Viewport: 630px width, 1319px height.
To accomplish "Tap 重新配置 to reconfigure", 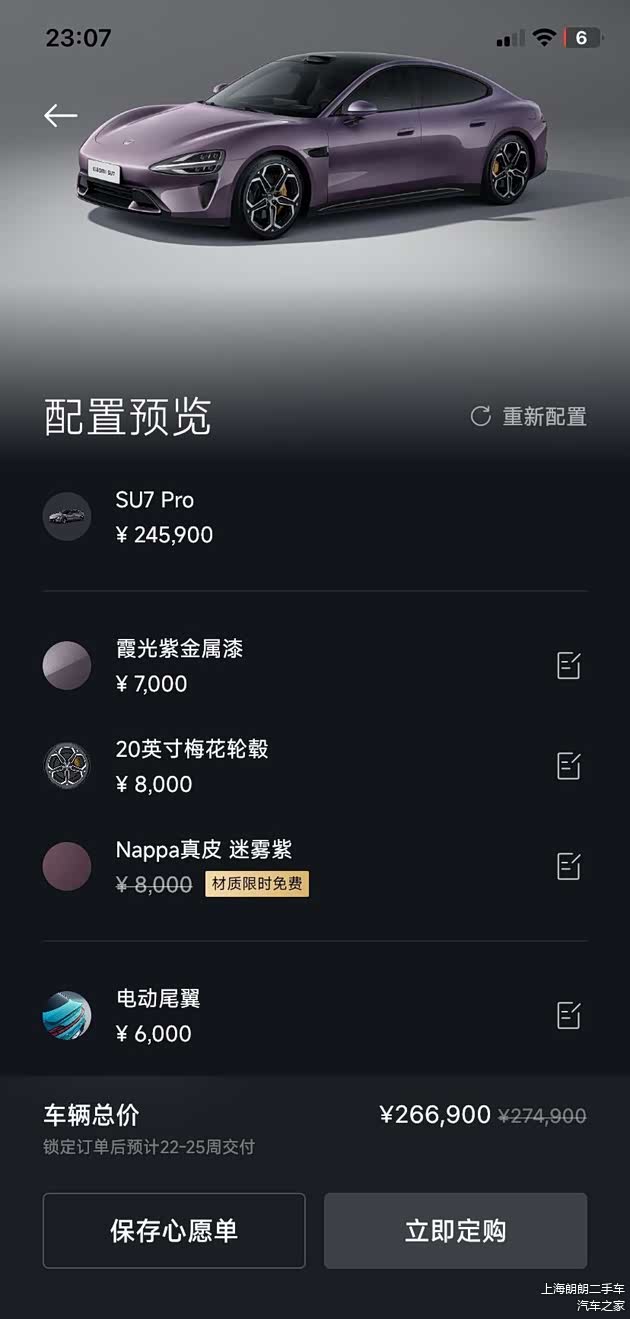I will coord(529,417).
